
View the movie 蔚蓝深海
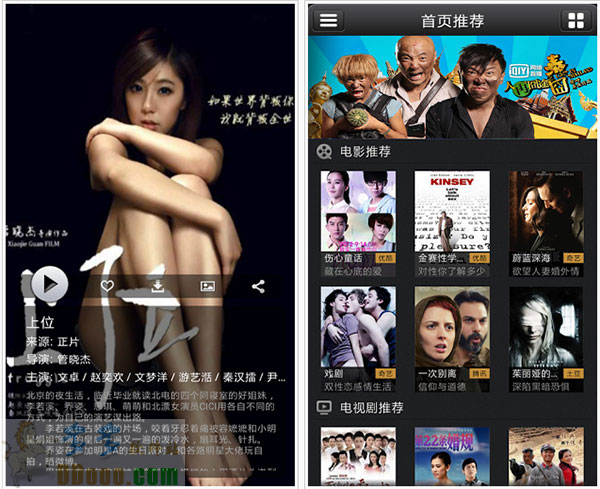pos(546,224)
